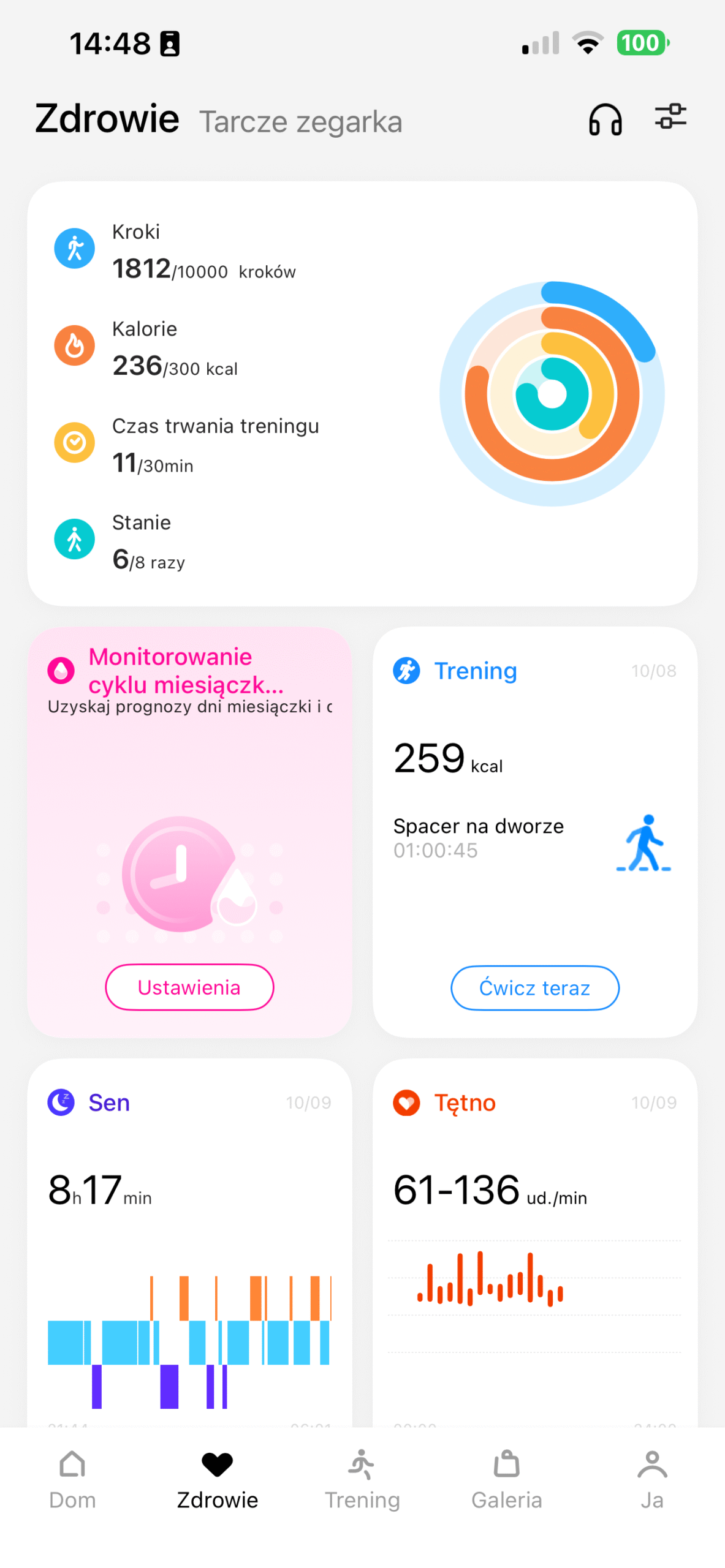Open the Monitorowanie cyklu miesiączkowego card

click(189, 796)
